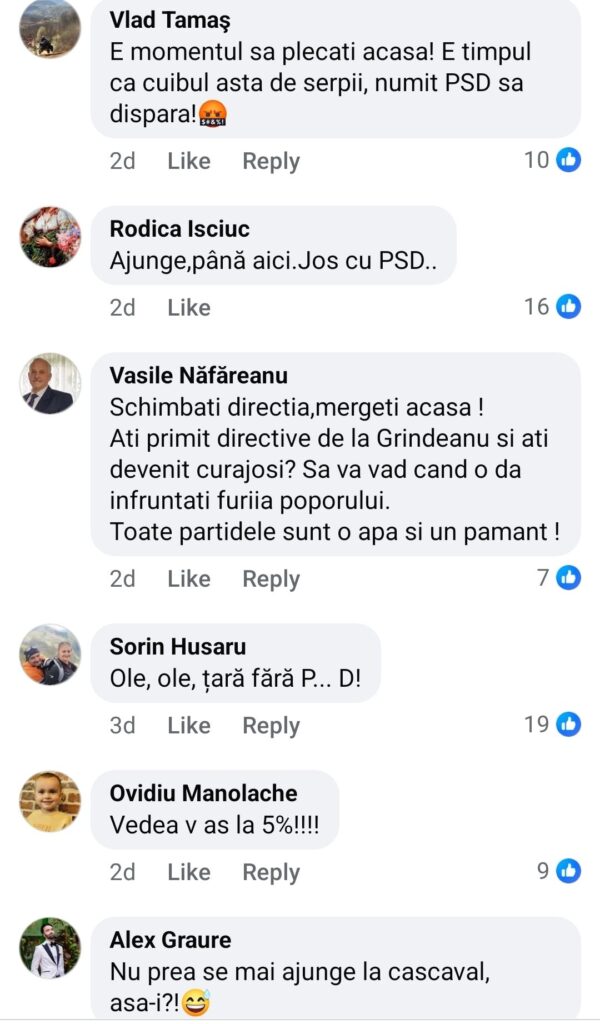See who reacted to Sorin Husaru's comment
The width and height of the screenshot is (600, 1024).
552,724
